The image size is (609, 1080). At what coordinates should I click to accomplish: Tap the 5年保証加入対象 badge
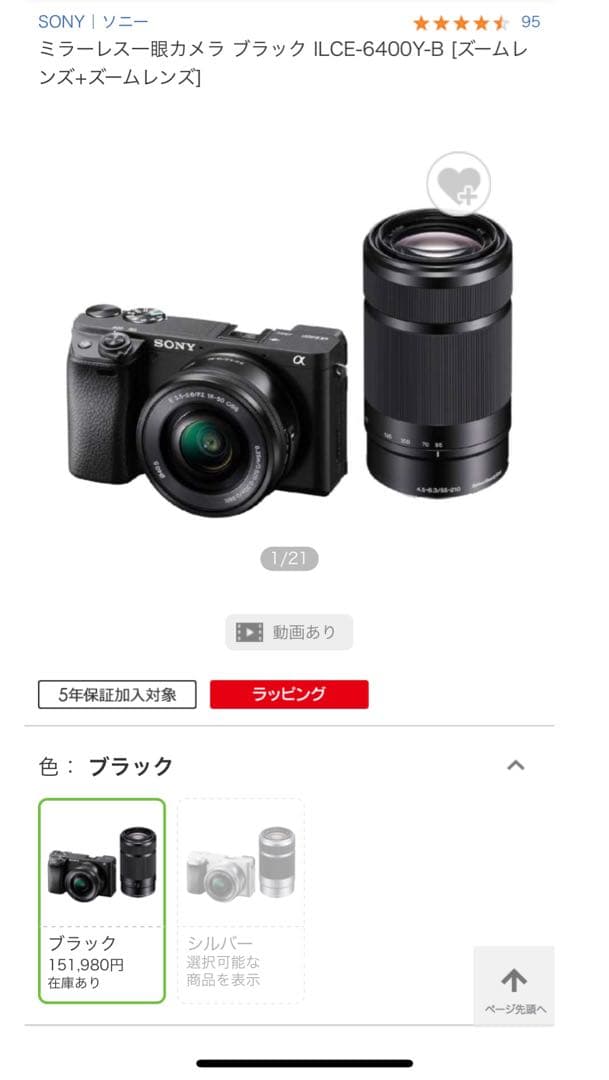[117, 694]
